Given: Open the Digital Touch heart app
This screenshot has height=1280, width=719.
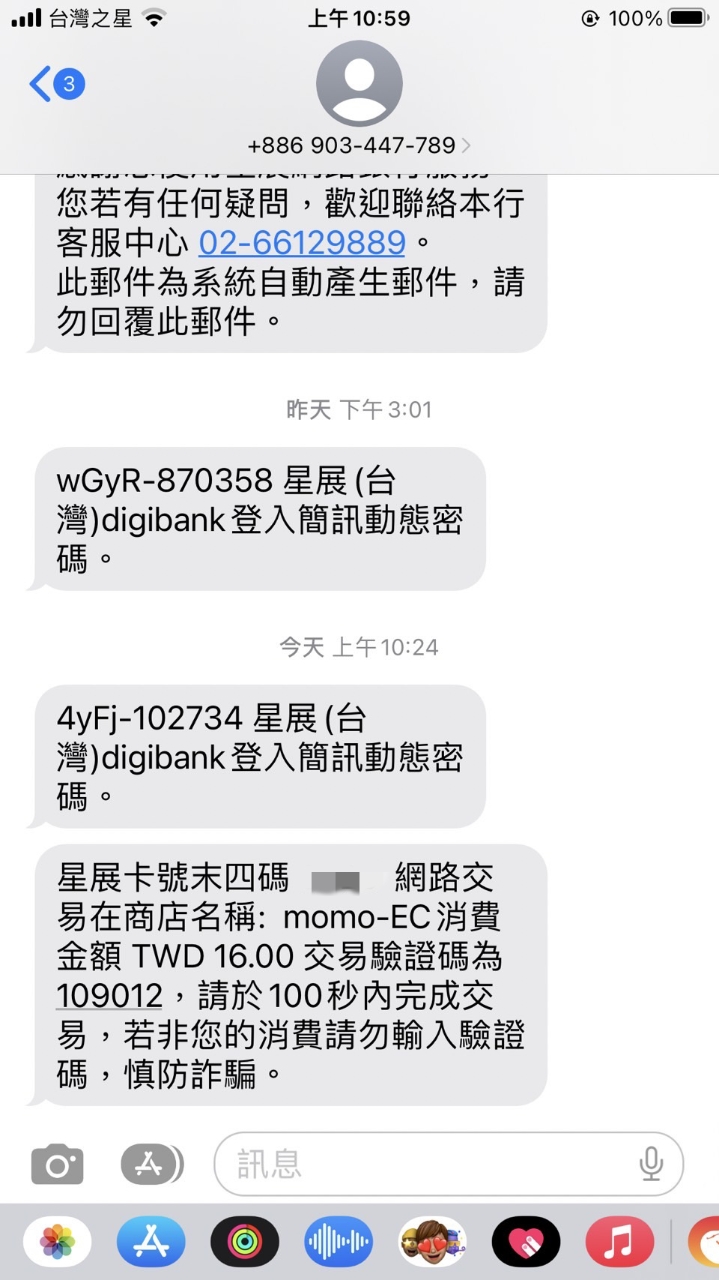Looking at the screenshot, I should coord(526,1242).
